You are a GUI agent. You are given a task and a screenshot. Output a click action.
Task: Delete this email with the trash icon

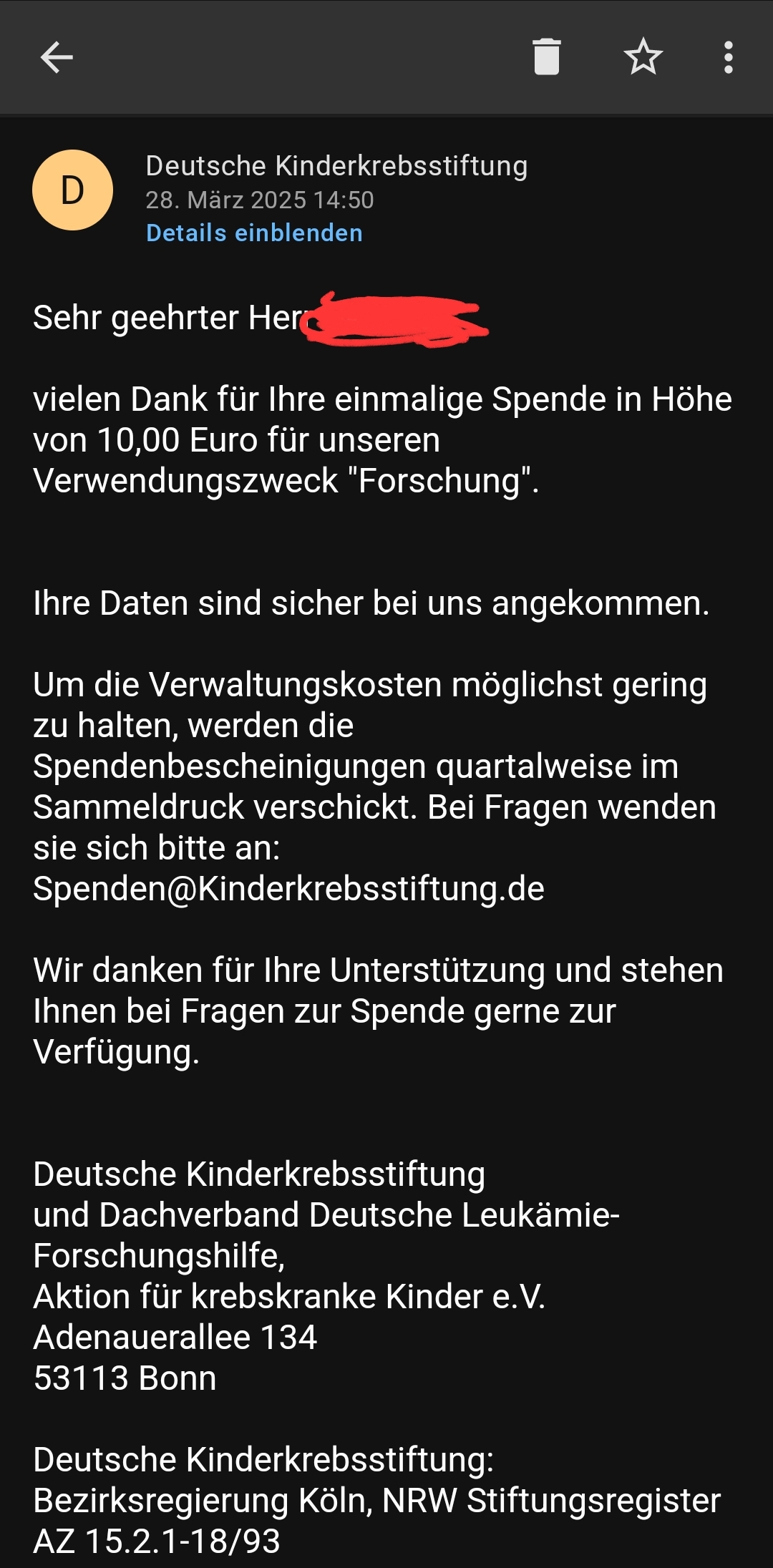pyautogui.click(x=546, y=57)
